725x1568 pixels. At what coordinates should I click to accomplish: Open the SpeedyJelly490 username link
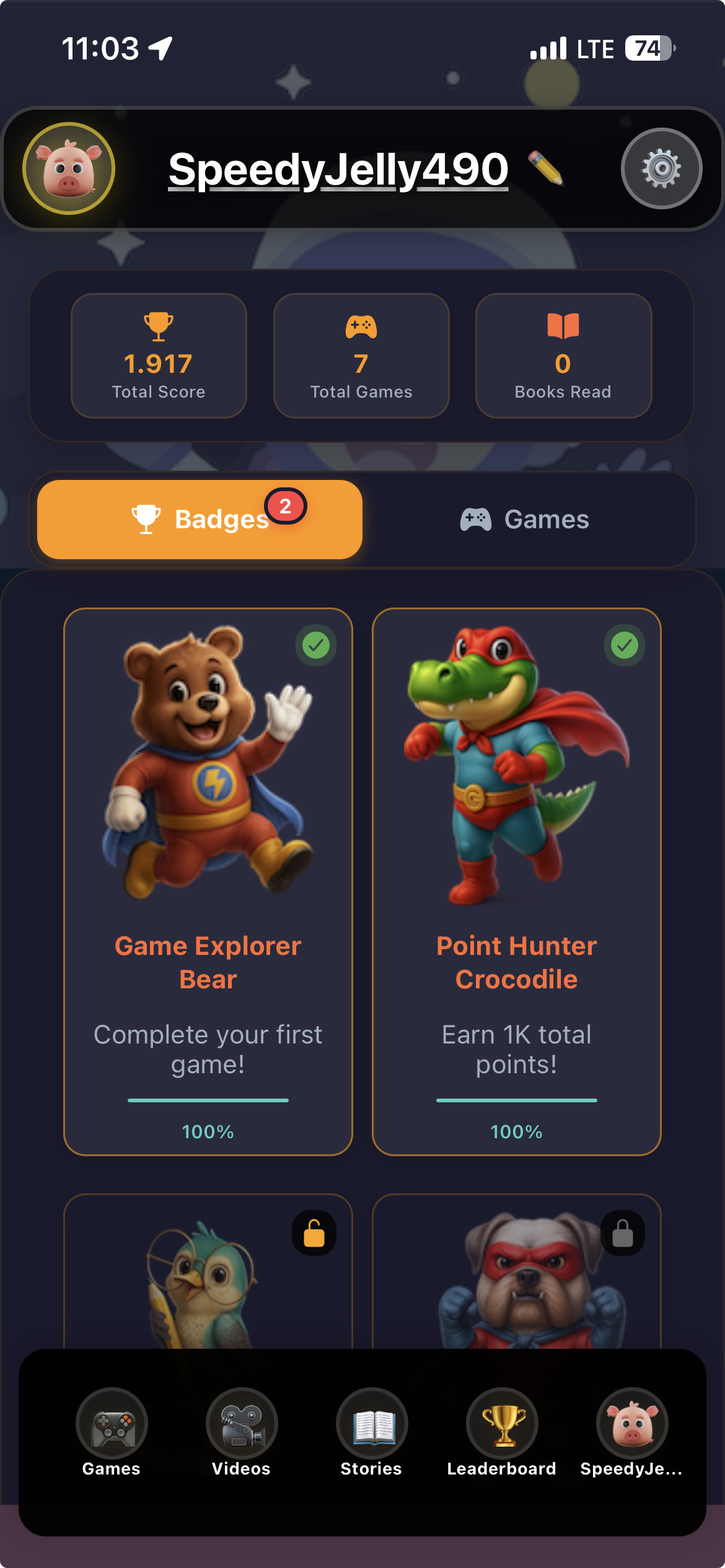point(338,170)
